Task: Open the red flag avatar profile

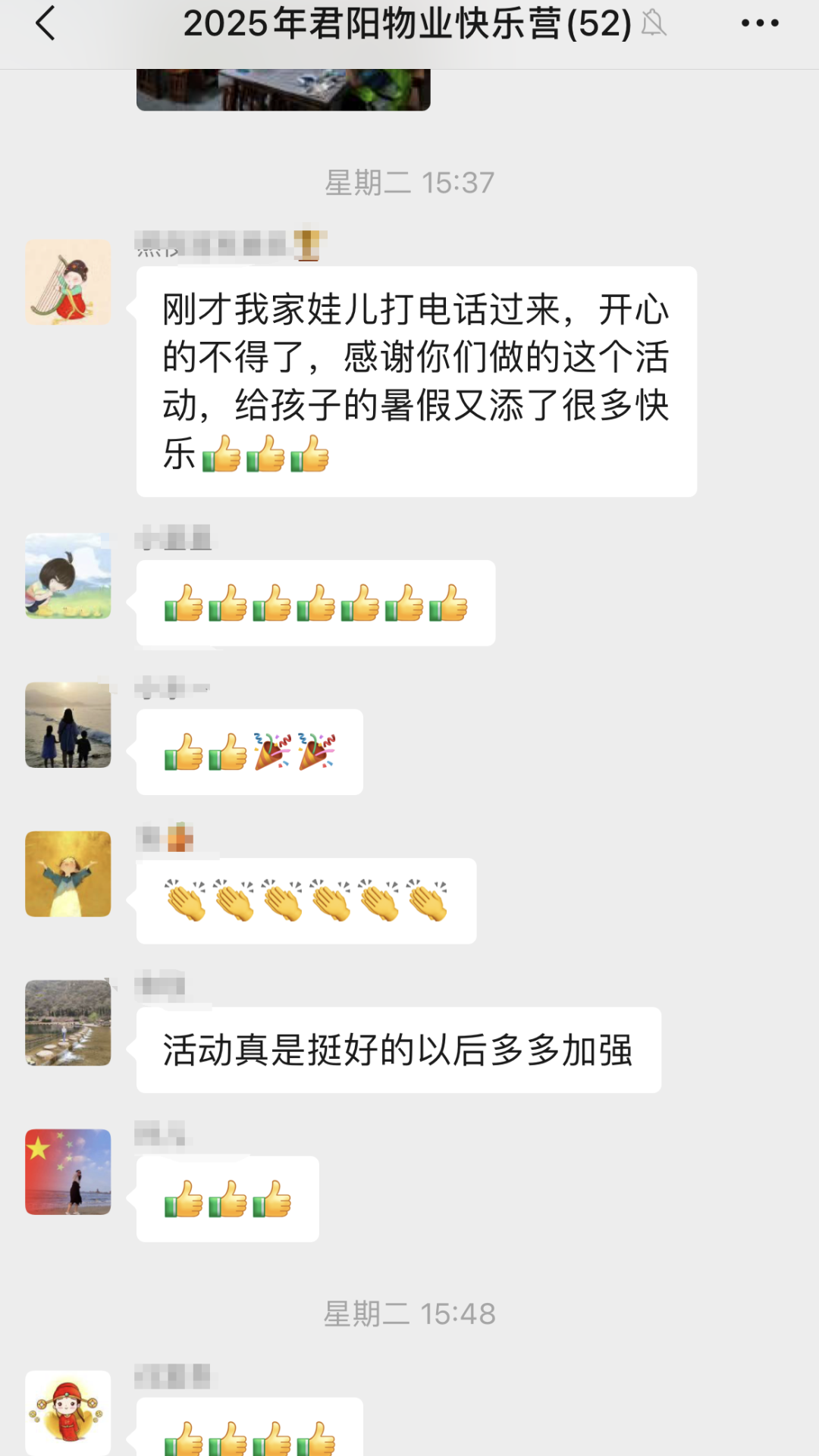Action: tap(68, 1172)
